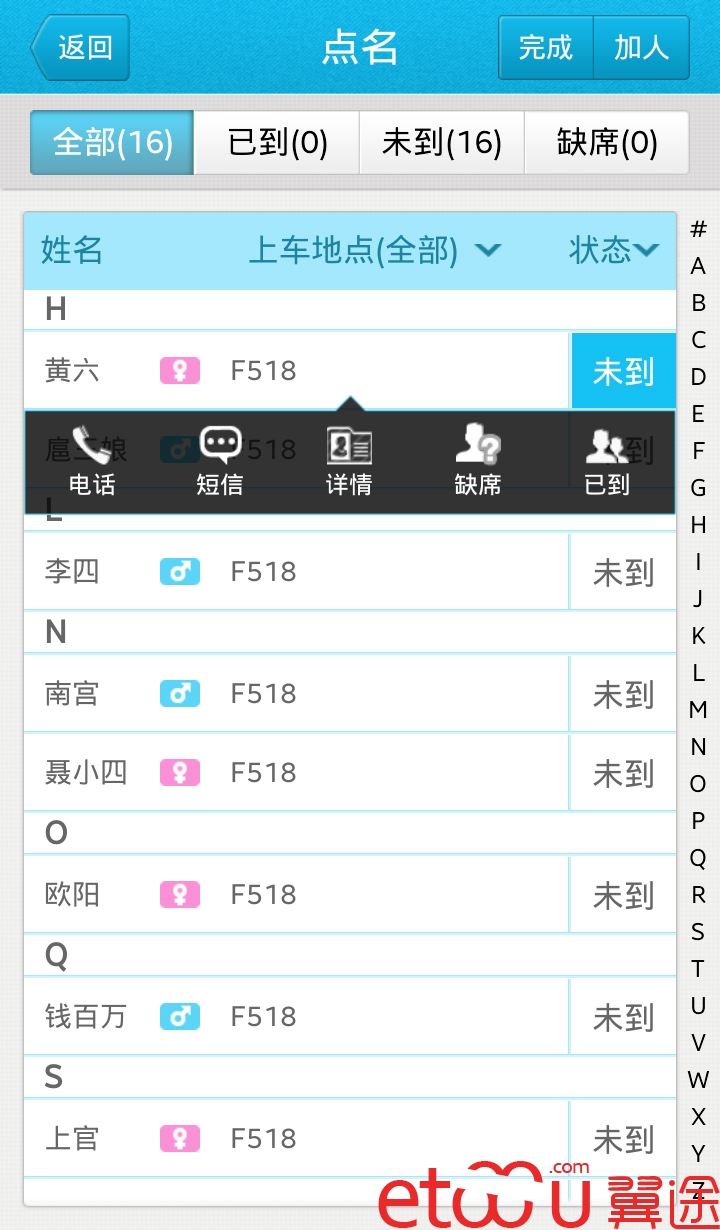Jump to letter Q in index bar

click(x=698, y=857)
